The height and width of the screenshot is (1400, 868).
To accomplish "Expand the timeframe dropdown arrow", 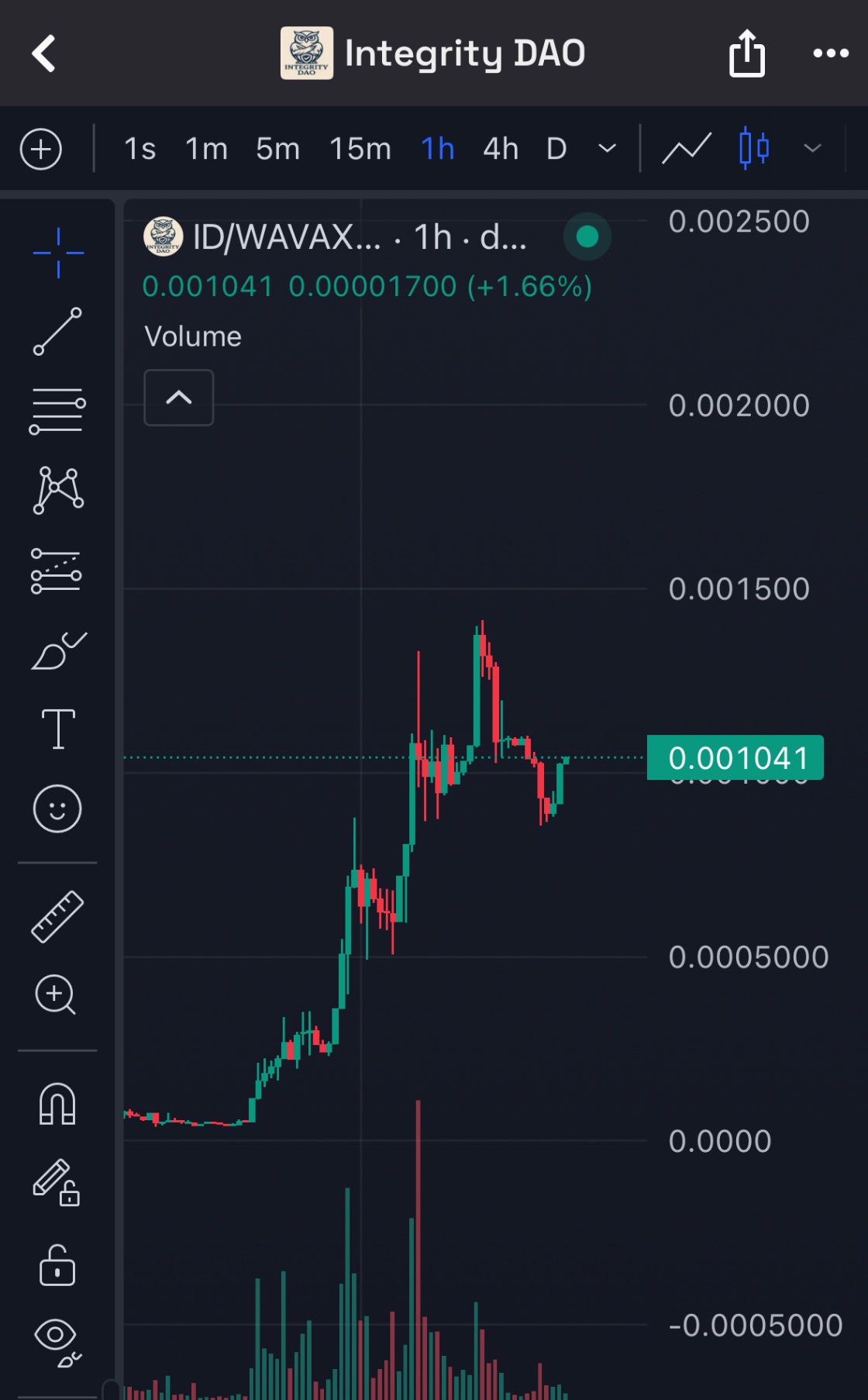I will tap(608, 149).
